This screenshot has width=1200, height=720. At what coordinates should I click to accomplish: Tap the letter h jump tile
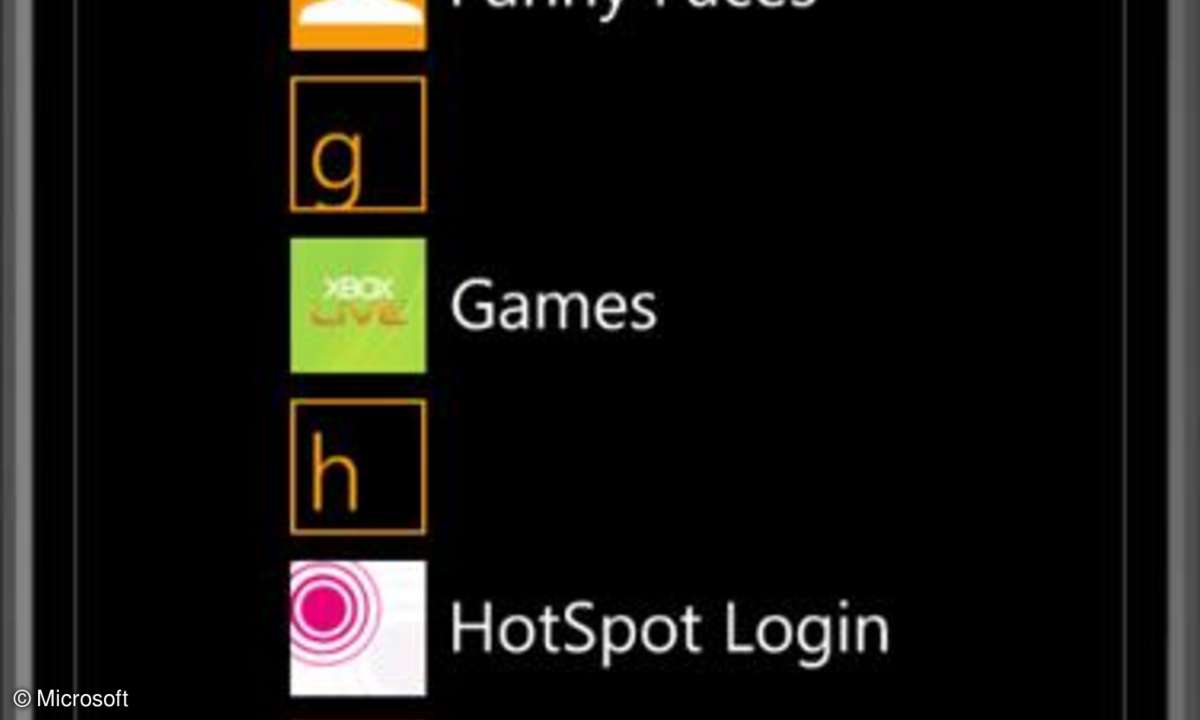pyautogui.click(x=358, y=467)
